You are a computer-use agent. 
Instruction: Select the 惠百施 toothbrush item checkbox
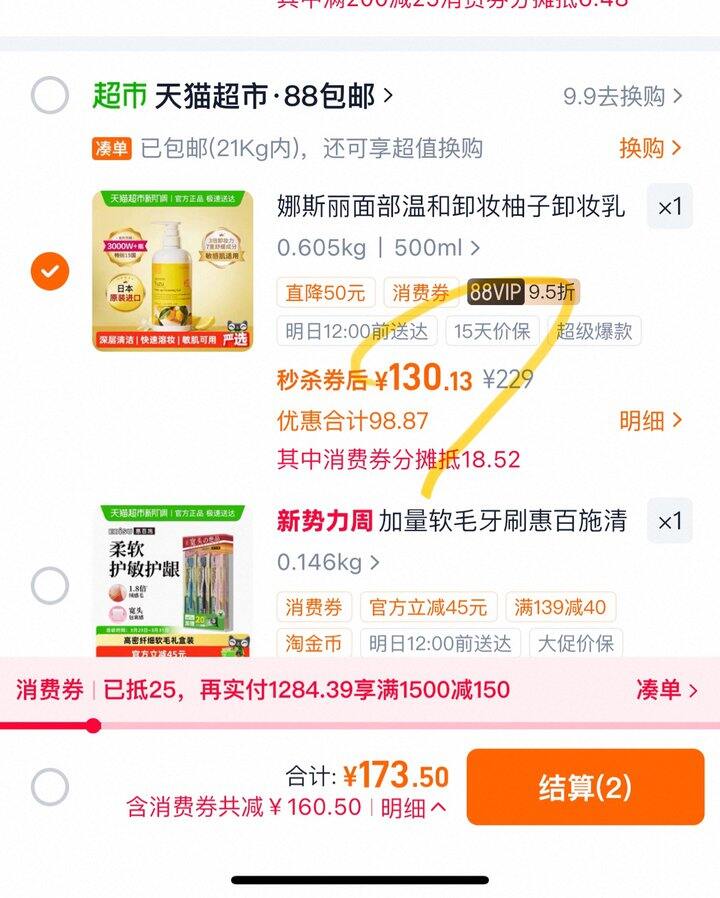[x=49, y=585]
